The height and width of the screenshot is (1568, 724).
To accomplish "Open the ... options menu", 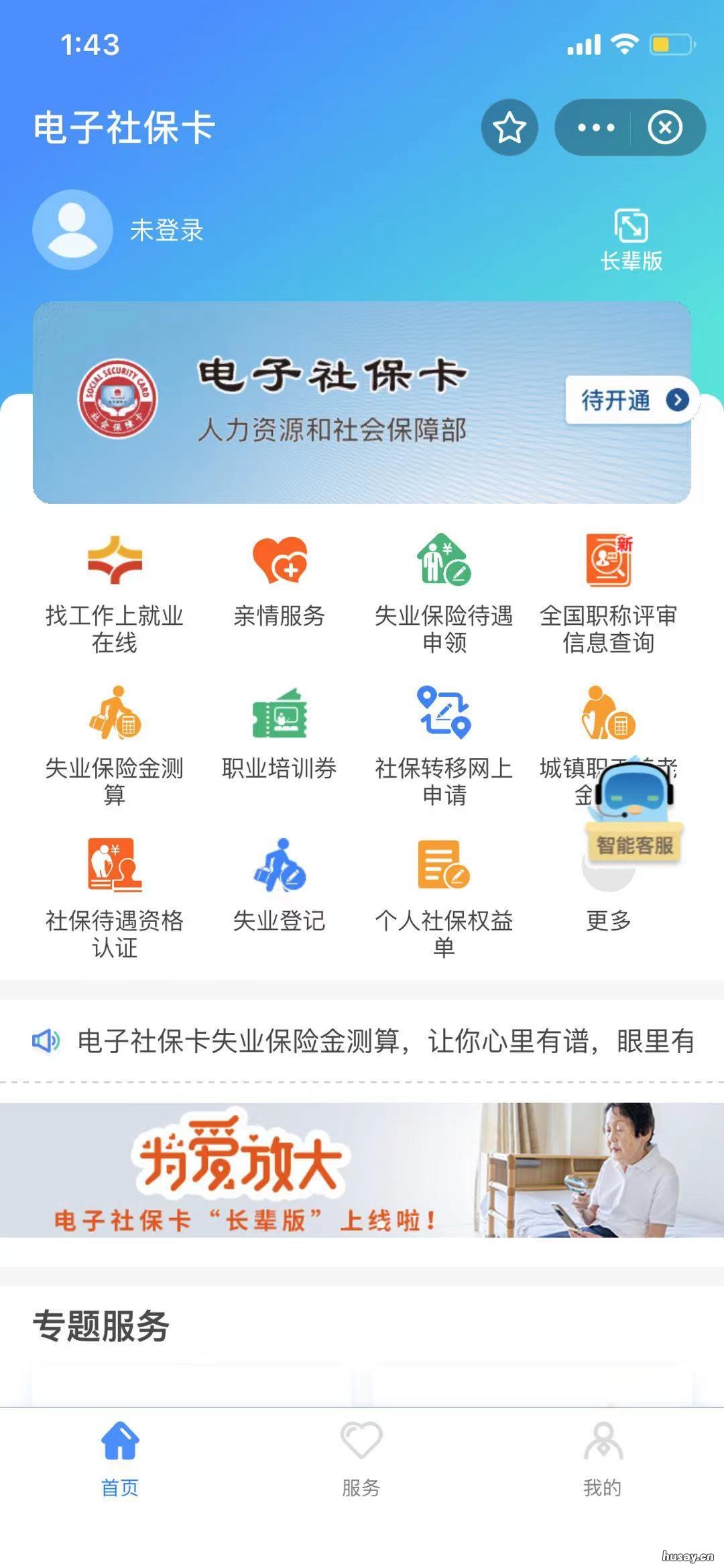I will click(x=594, y=127).
